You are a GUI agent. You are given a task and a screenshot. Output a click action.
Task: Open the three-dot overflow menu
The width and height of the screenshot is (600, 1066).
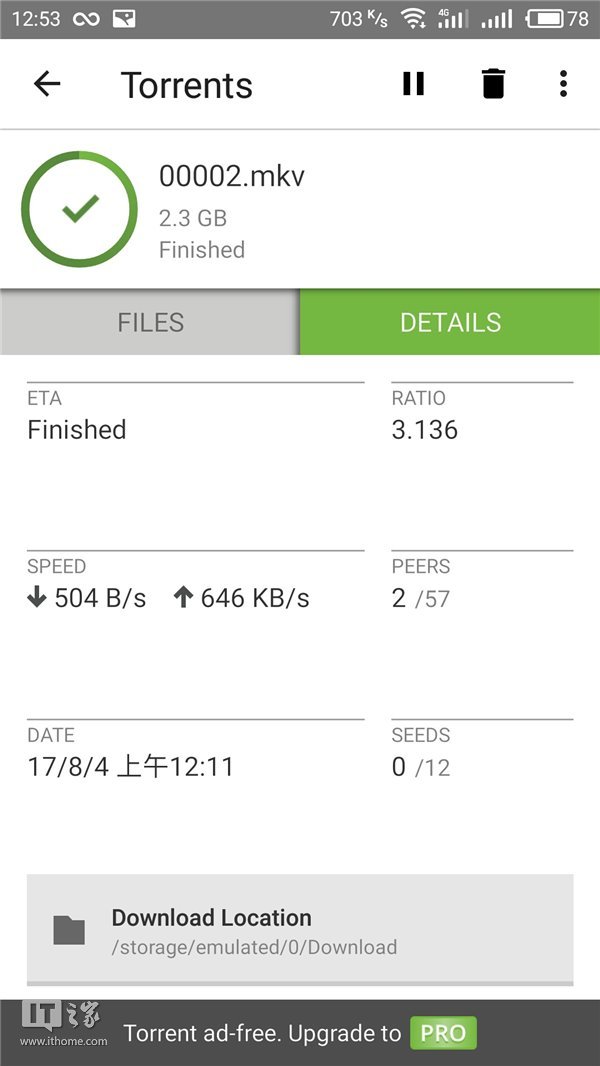pos(564,84)
